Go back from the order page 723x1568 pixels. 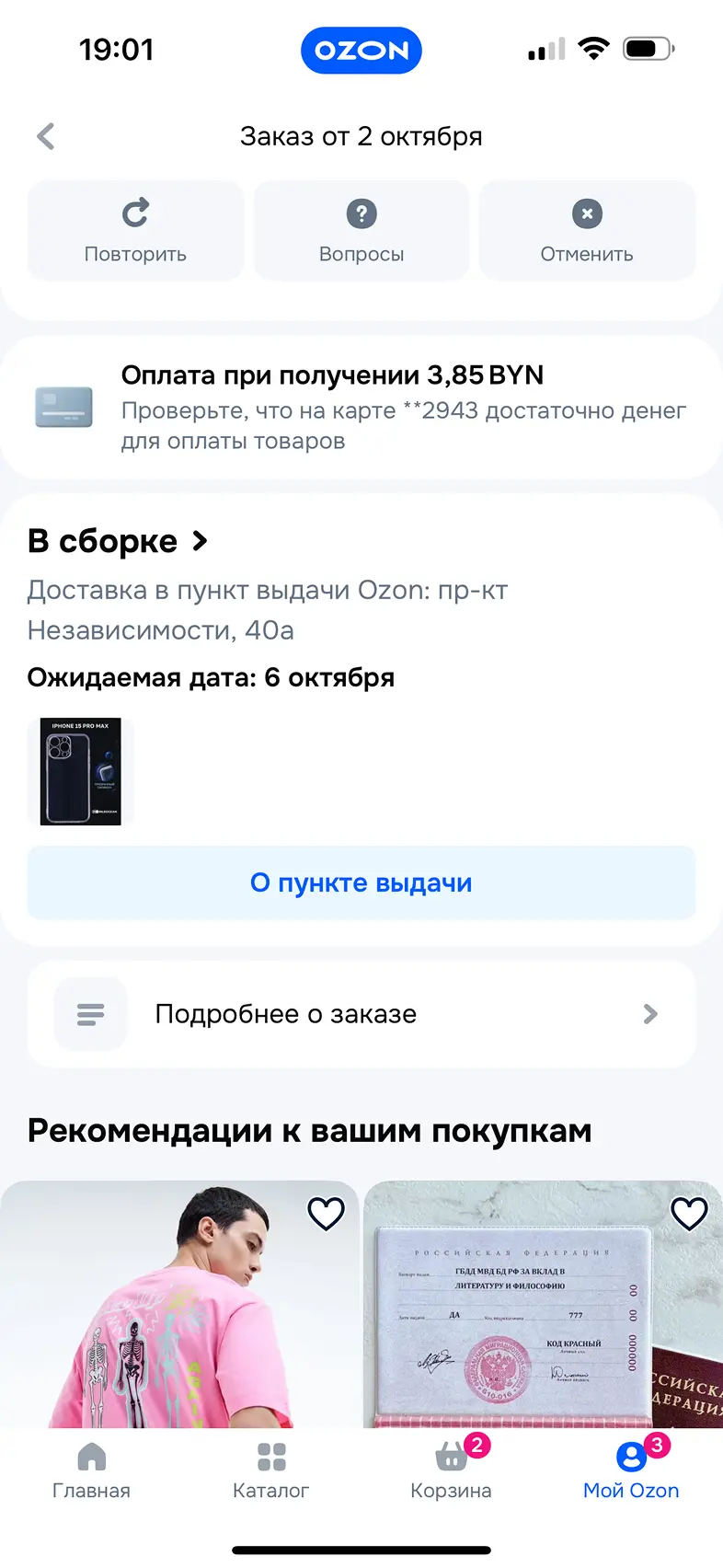pyautogui.click(x=46, y=137)
